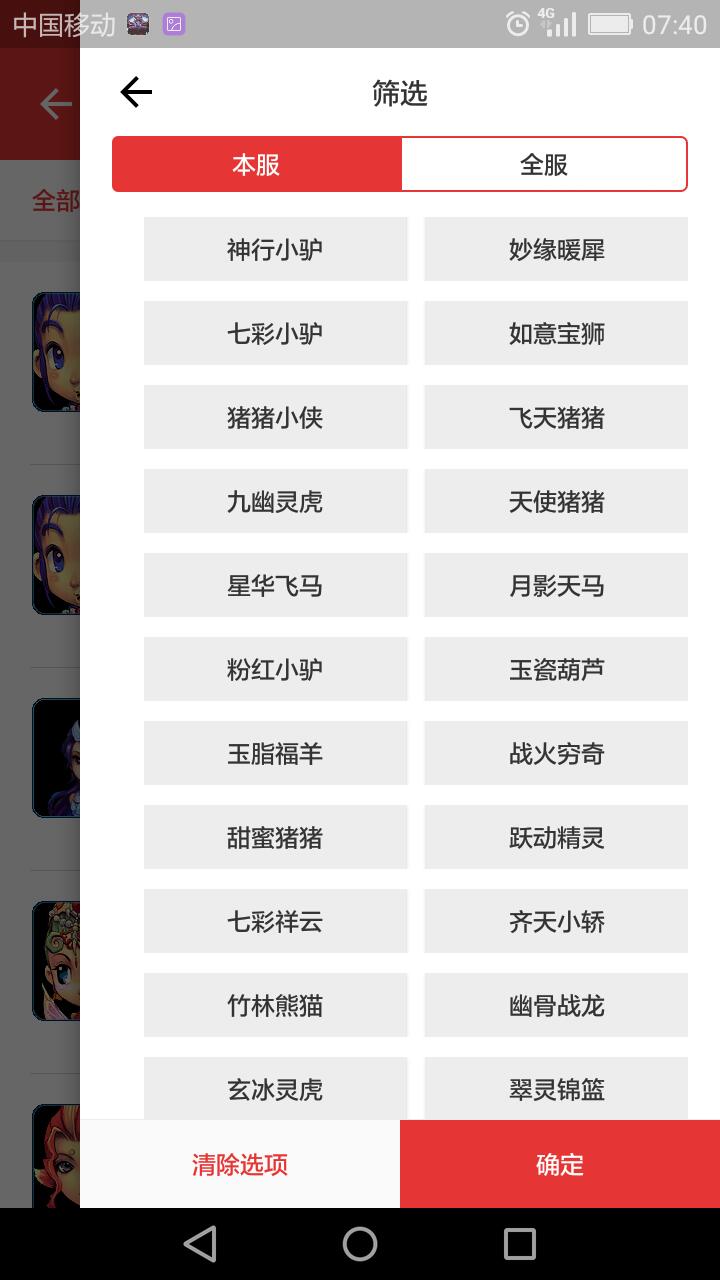This screenshot has height=1280, width=720.
Task: Pick 月影天马 filter
Action: pos(556,585)
